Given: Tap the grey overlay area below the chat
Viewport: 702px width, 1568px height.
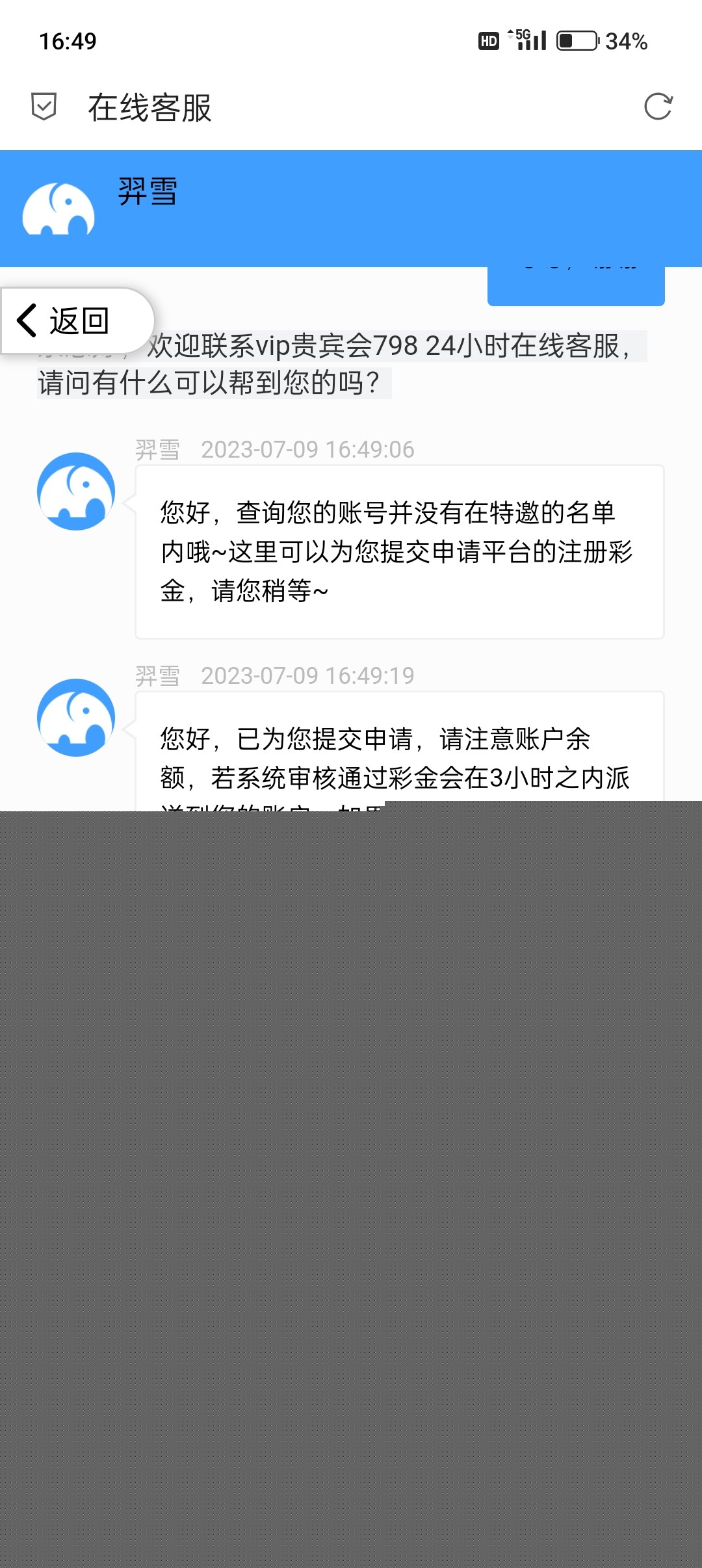Looking at the screenshot, I should [x=351, y=1170].
